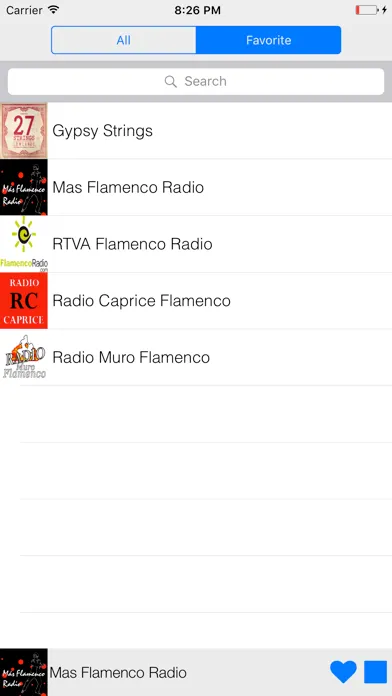Toggle the heart favorite icon in the player
Viewport: 392px width, 696px height.
coord(343,672)
